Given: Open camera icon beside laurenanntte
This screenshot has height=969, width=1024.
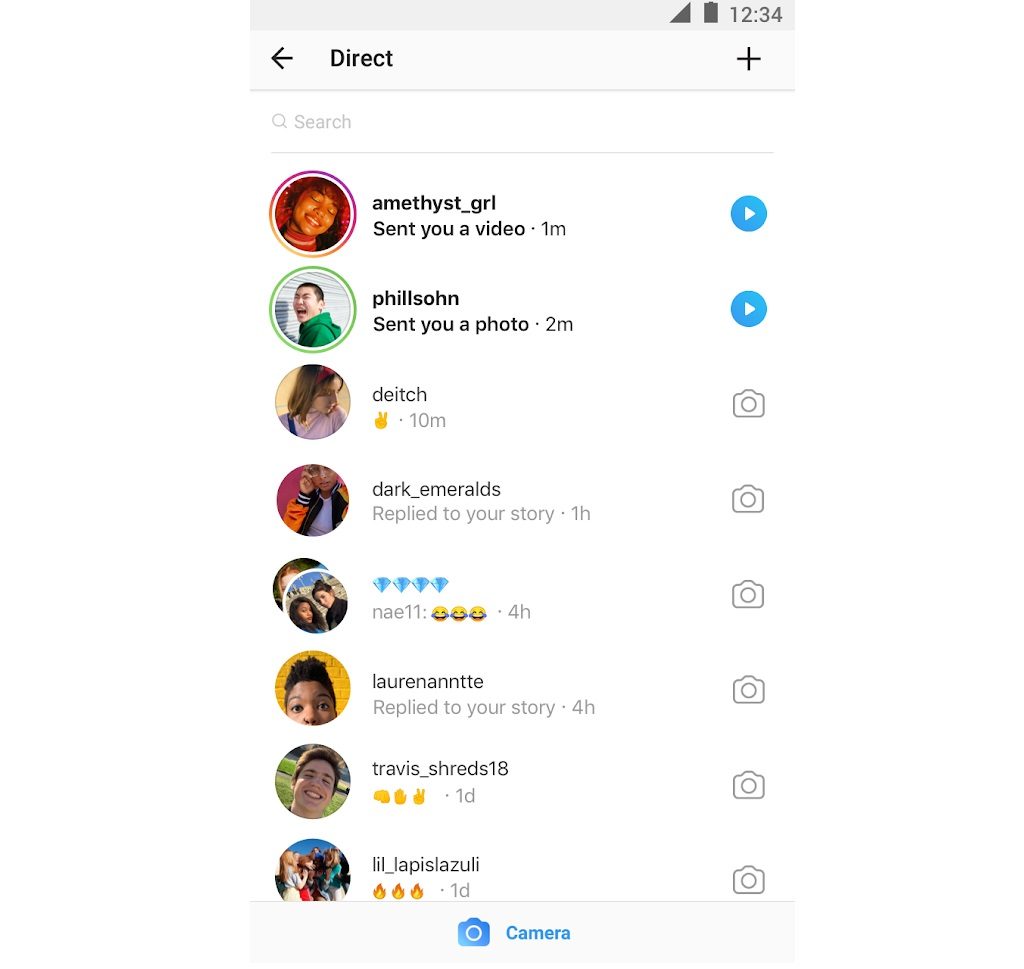Looking at the screenshot, I should tap(748, 690).
